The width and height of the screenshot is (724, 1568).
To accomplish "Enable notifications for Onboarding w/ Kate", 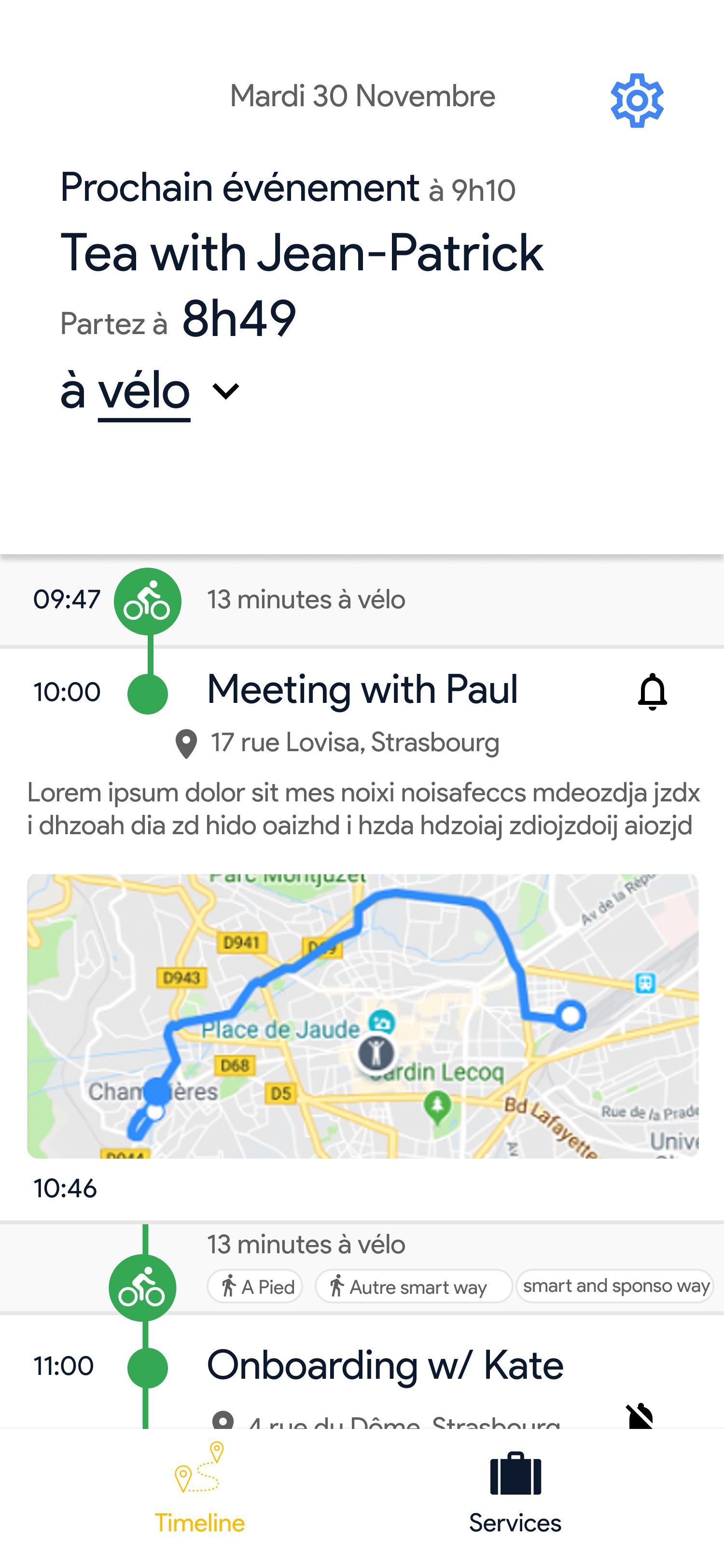I will tap(640, 1416).
